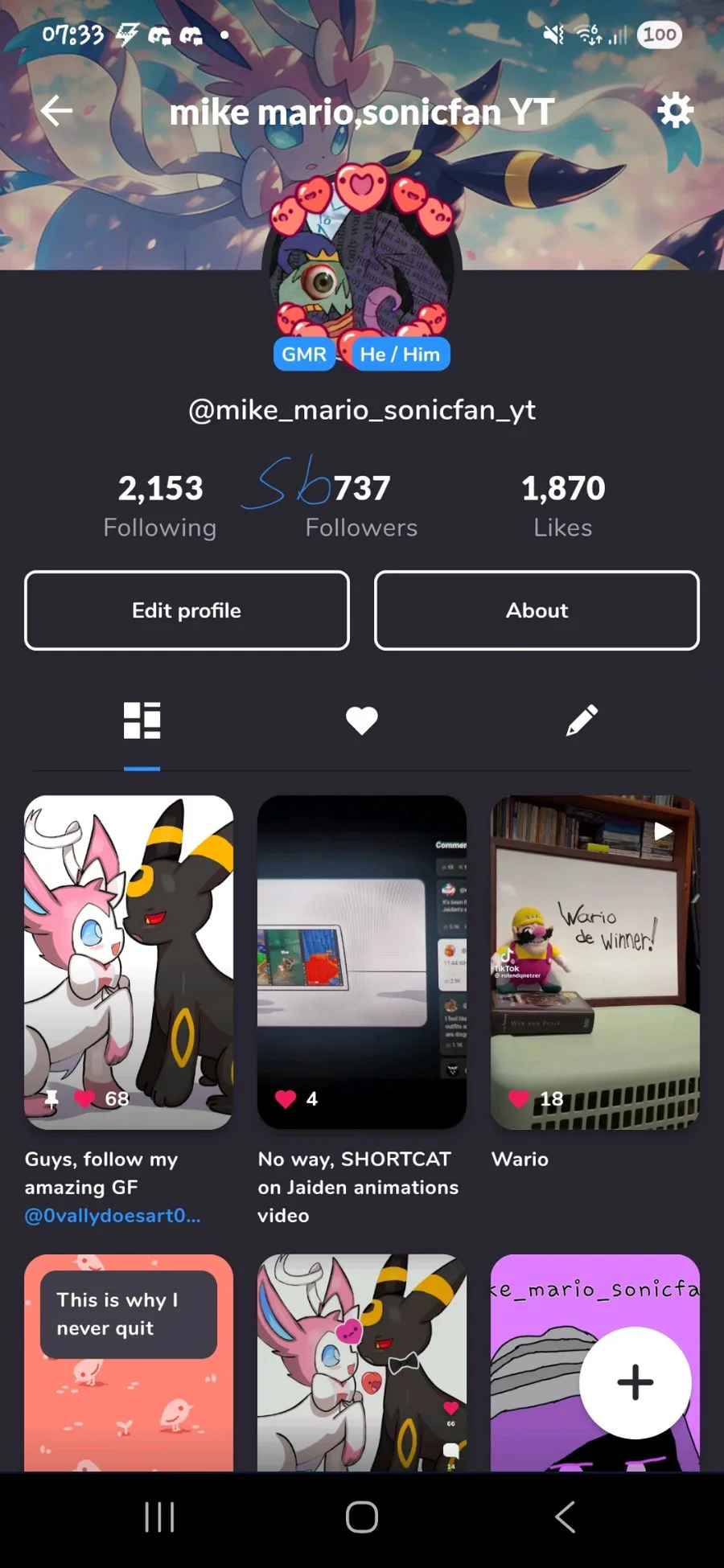724x1568 pixels.
Task: Open the pinned post about amazing GF
Action: pyautogui.click(x=129, y=963)
